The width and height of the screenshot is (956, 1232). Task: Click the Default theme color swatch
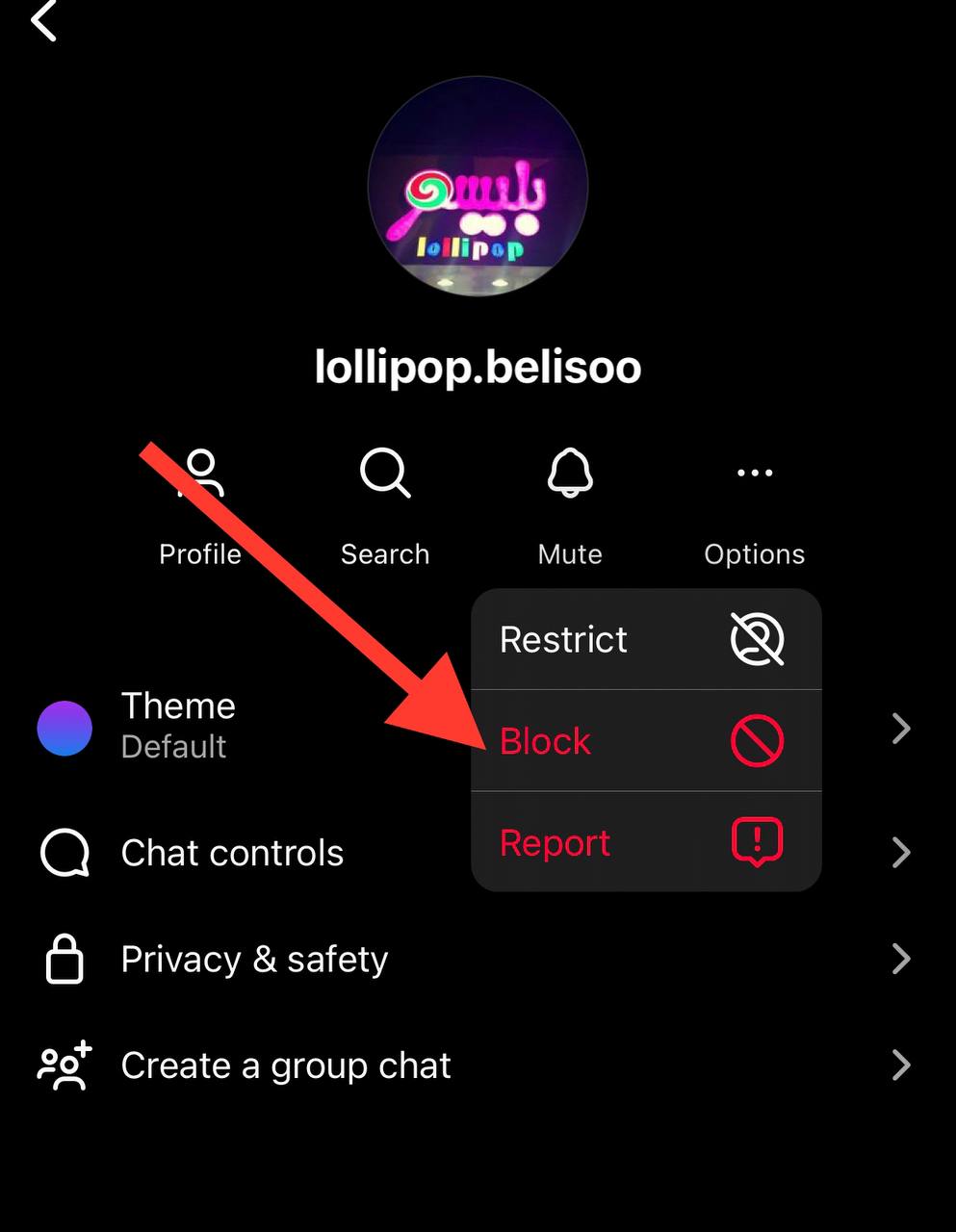coord(64,729)
